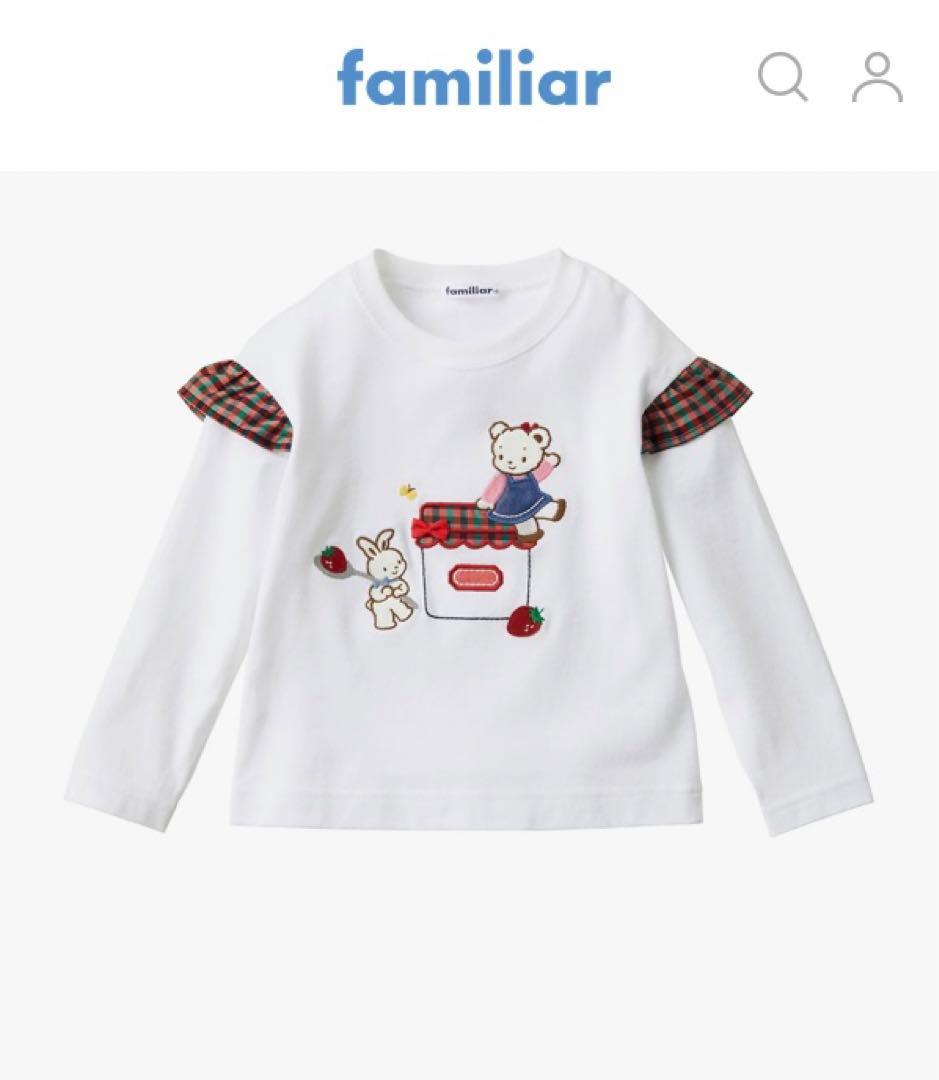Go to familiar home via header logo

[474, 78]
